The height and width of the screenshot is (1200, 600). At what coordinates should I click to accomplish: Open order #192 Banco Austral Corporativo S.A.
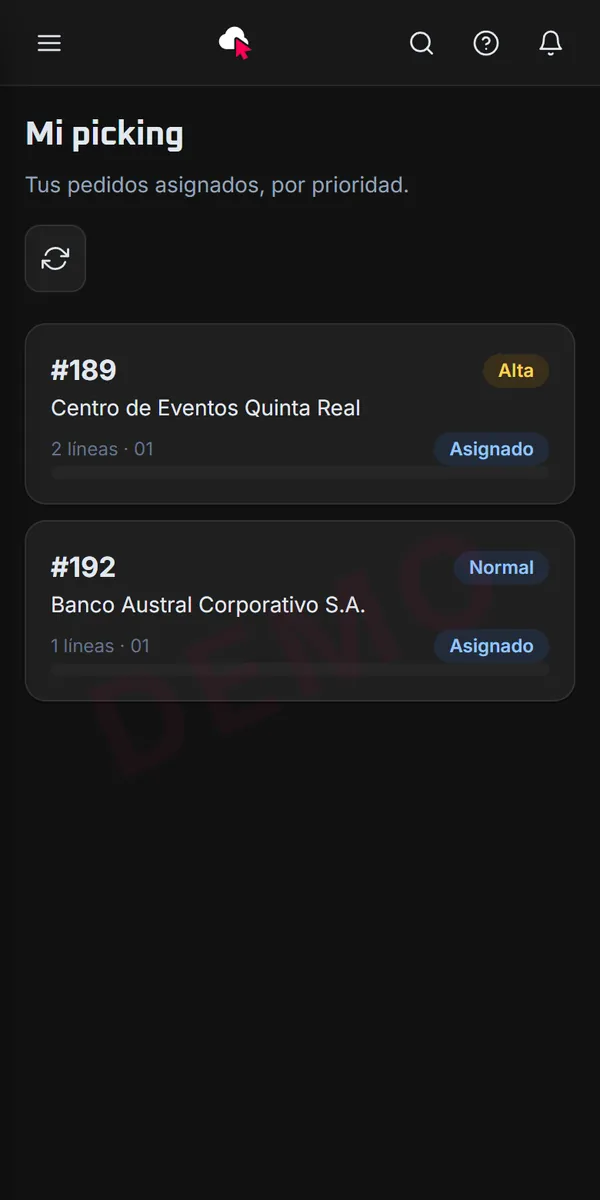pyautogui.click(x=300, y=610)
